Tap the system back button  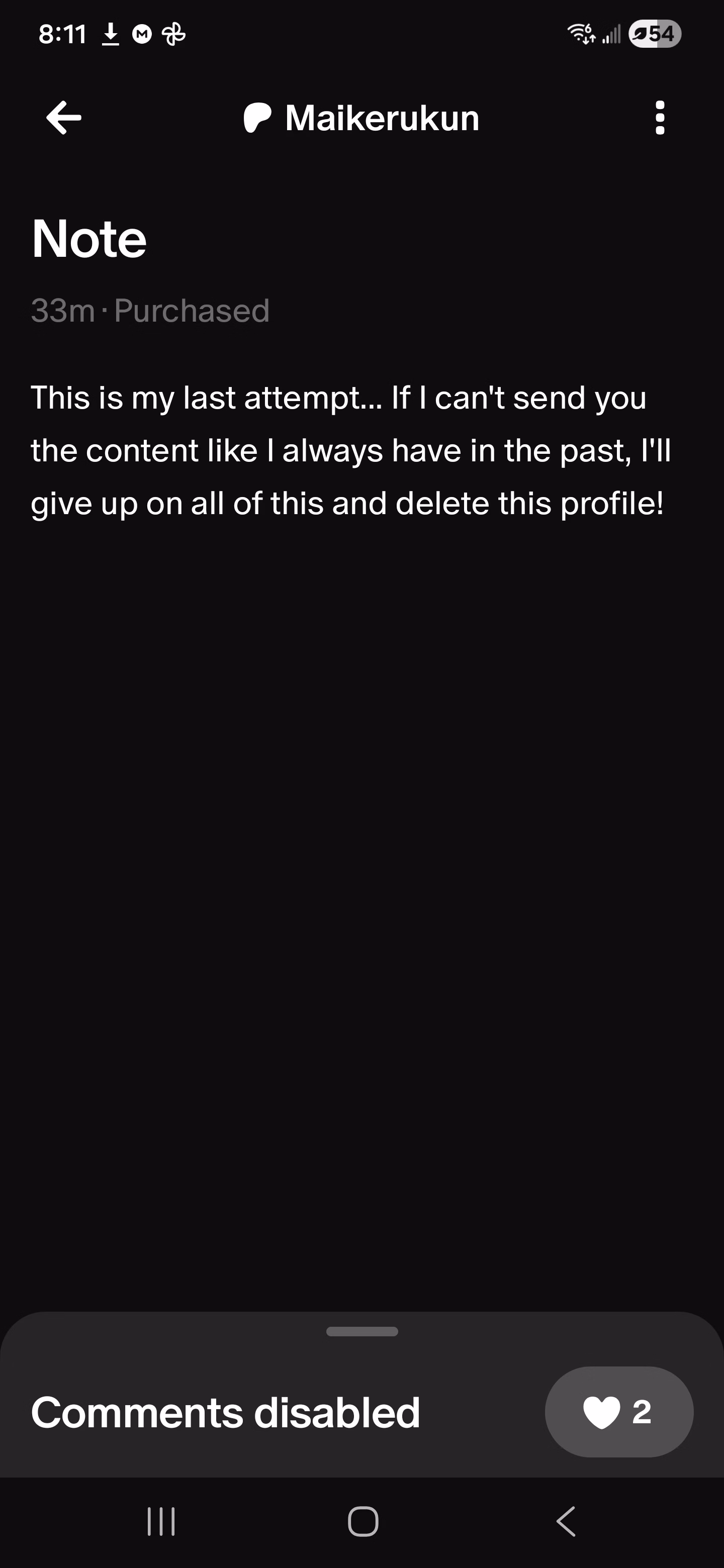[x=566, y=1521]
